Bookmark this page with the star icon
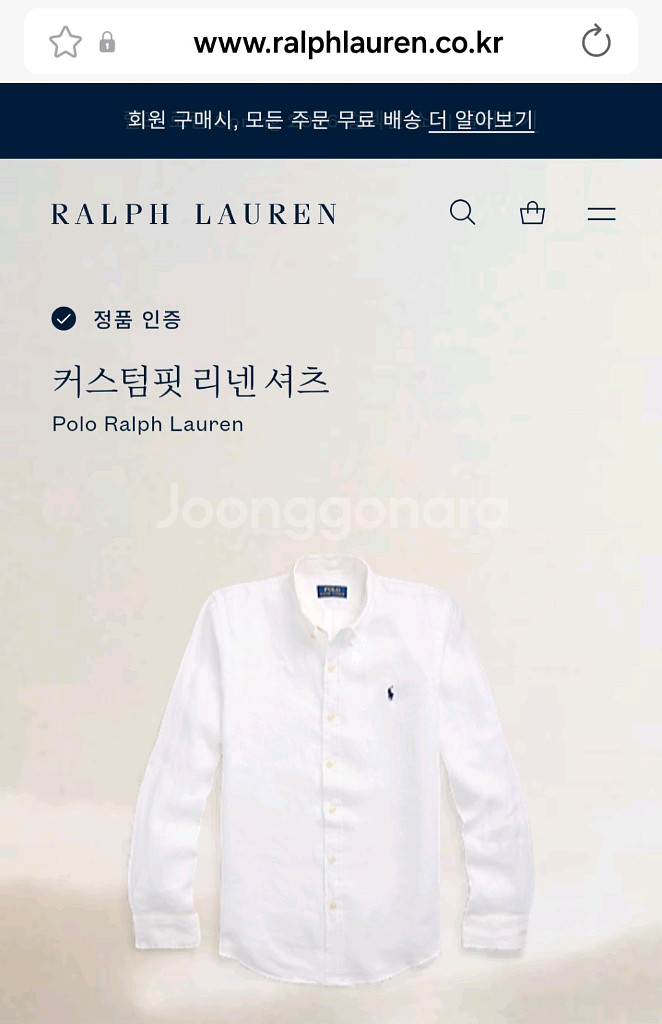 tap(65, 42)
